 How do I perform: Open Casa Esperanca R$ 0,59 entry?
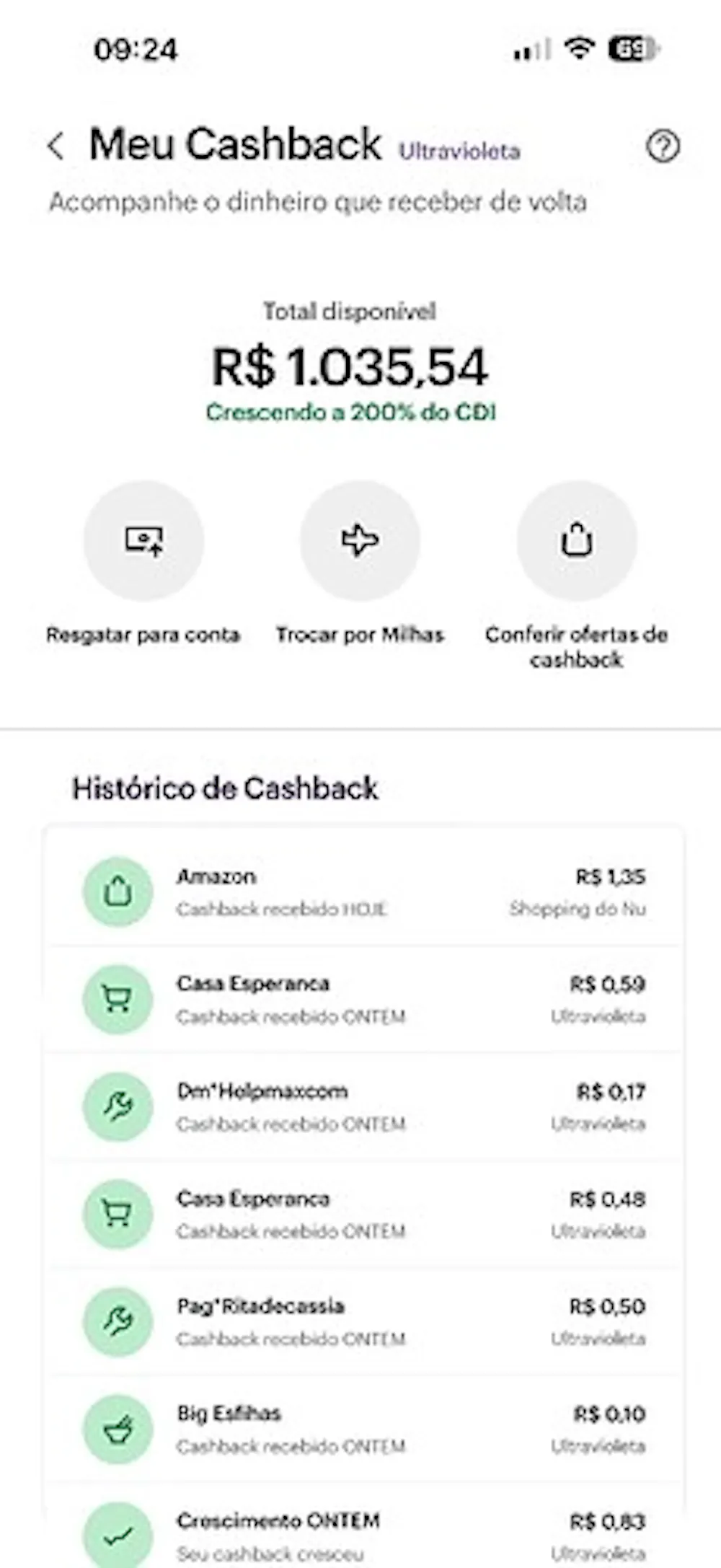[364, 1000]
